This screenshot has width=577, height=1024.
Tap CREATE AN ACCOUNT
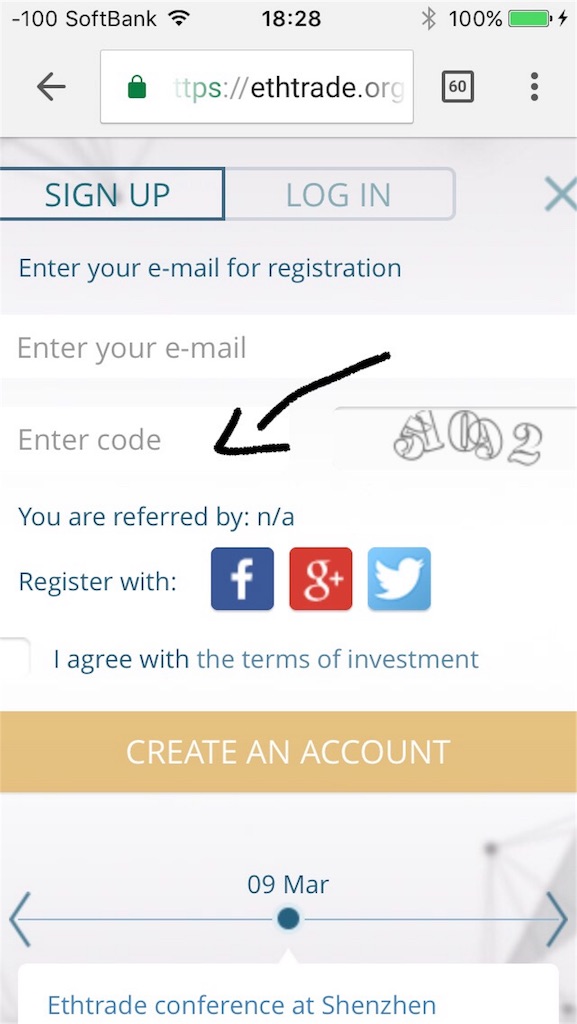288,752
